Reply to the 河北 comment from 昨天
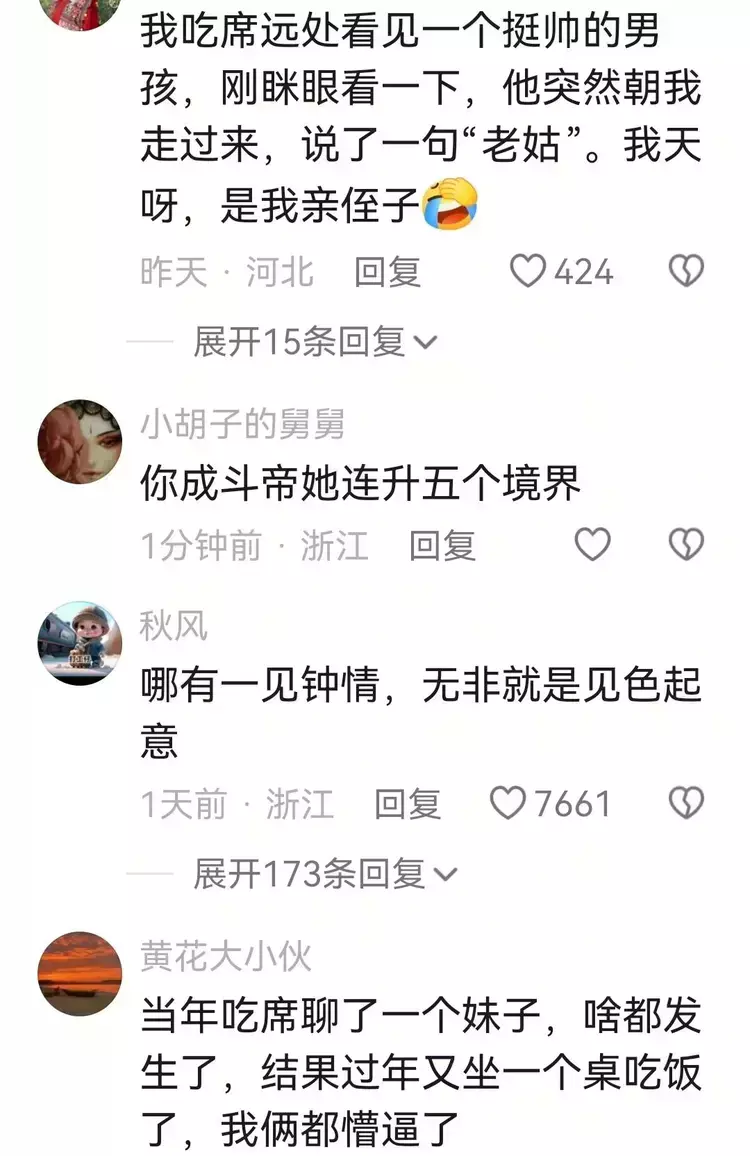 (387, 272)
